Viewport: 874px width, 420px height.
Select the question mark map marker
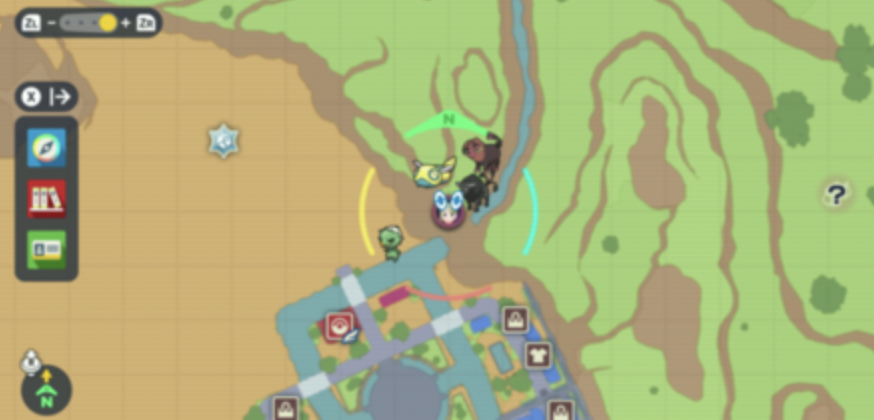(836, 195)
